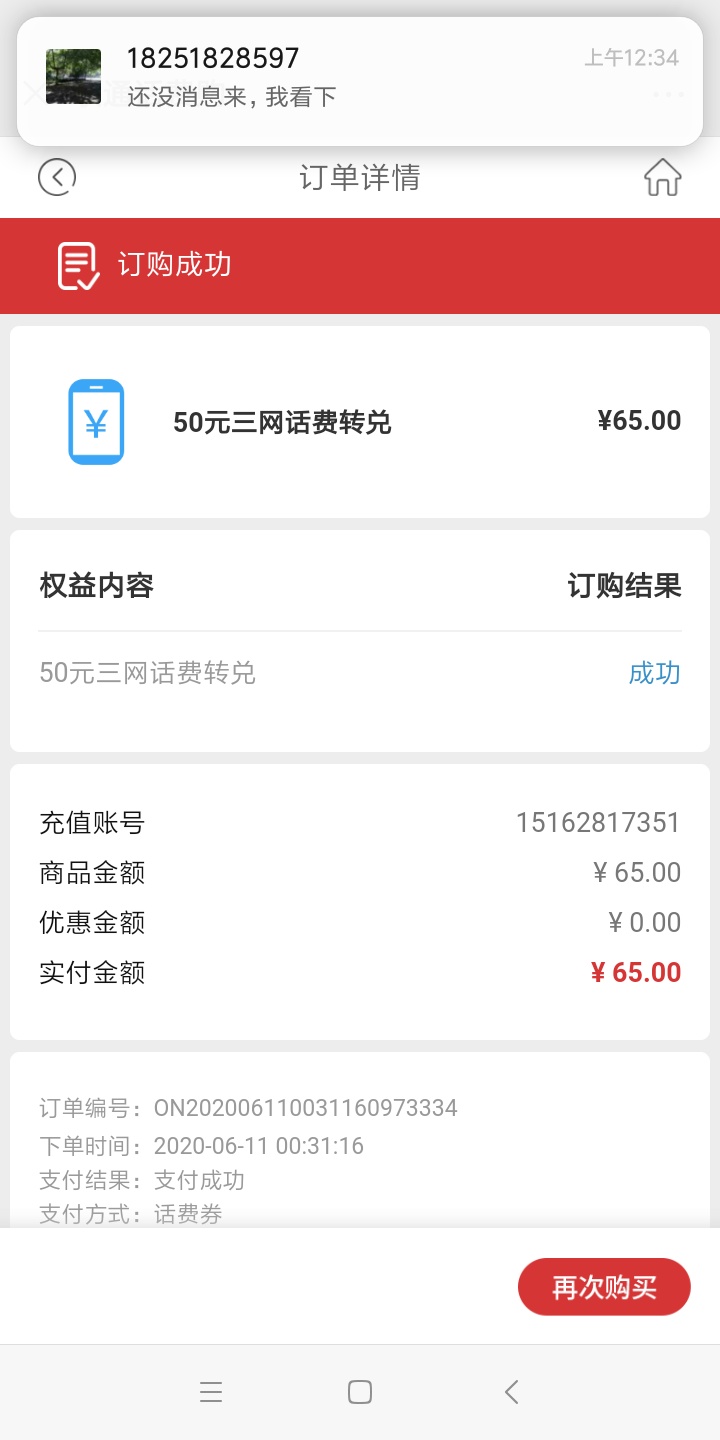Open the message notification from 18251828597
This screenshot has height=1440, width=720.
tap(360, 81)
